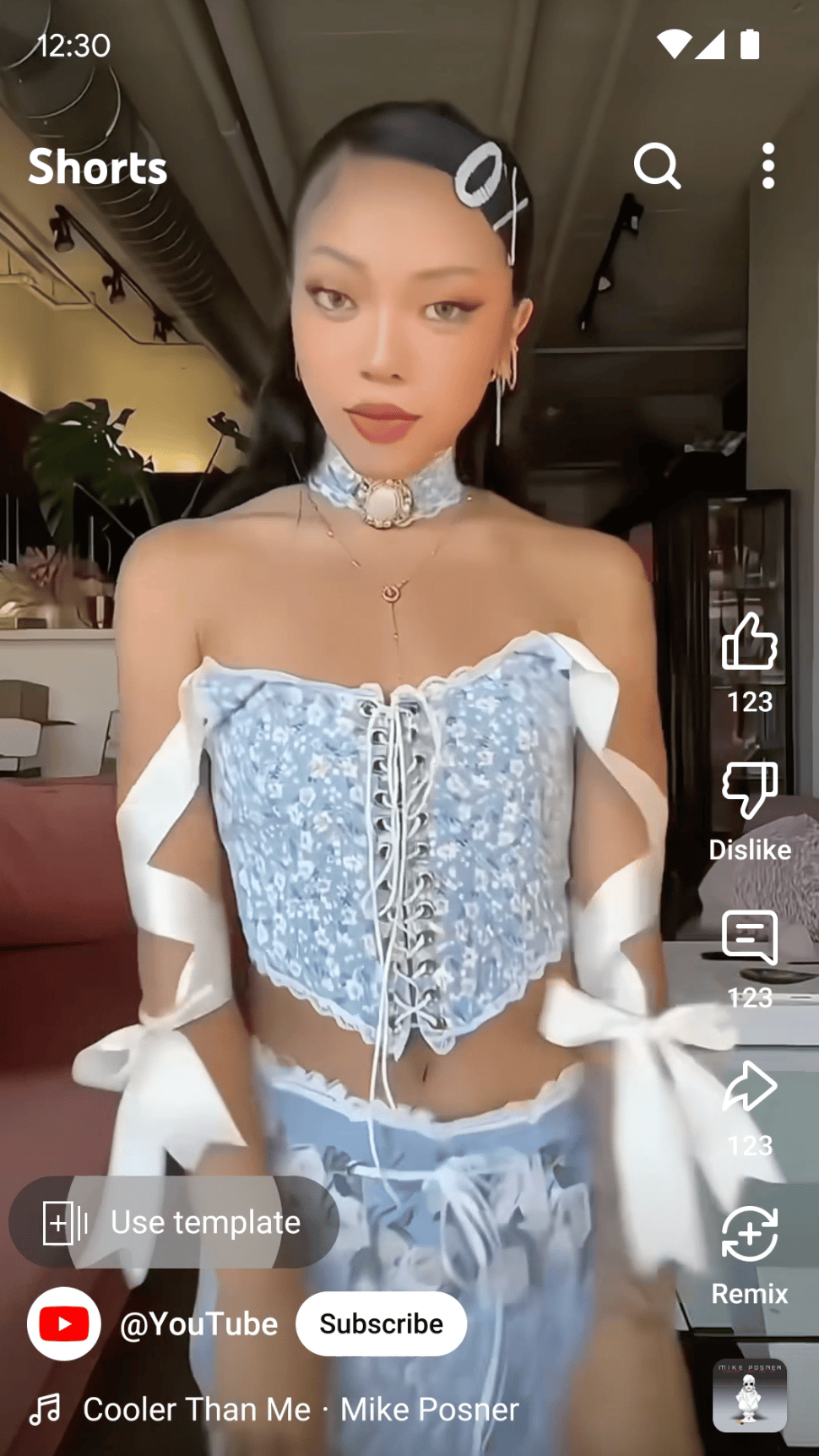Screen dimensions: 819x1456
Task: Subscribe to @YouTube
Action: click(x=381, y=1323)
